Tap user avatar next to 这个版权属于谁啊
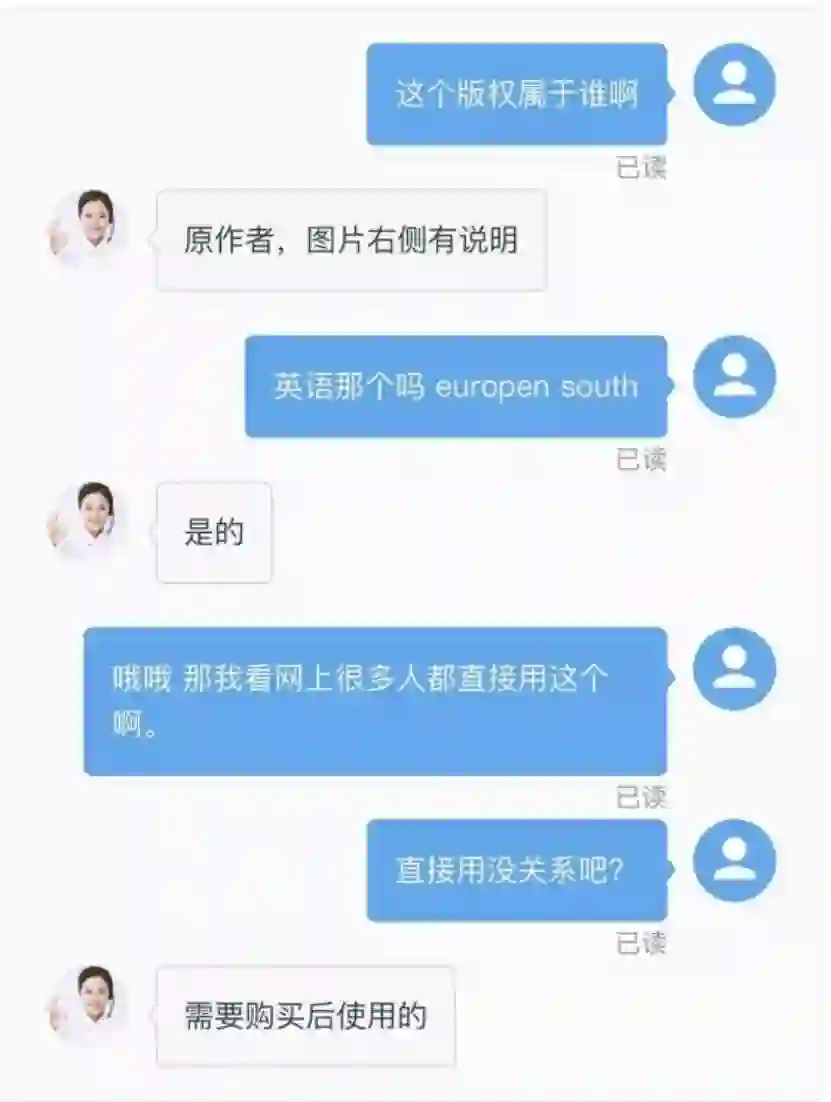831x1102 pixels. tap(734, 84)
